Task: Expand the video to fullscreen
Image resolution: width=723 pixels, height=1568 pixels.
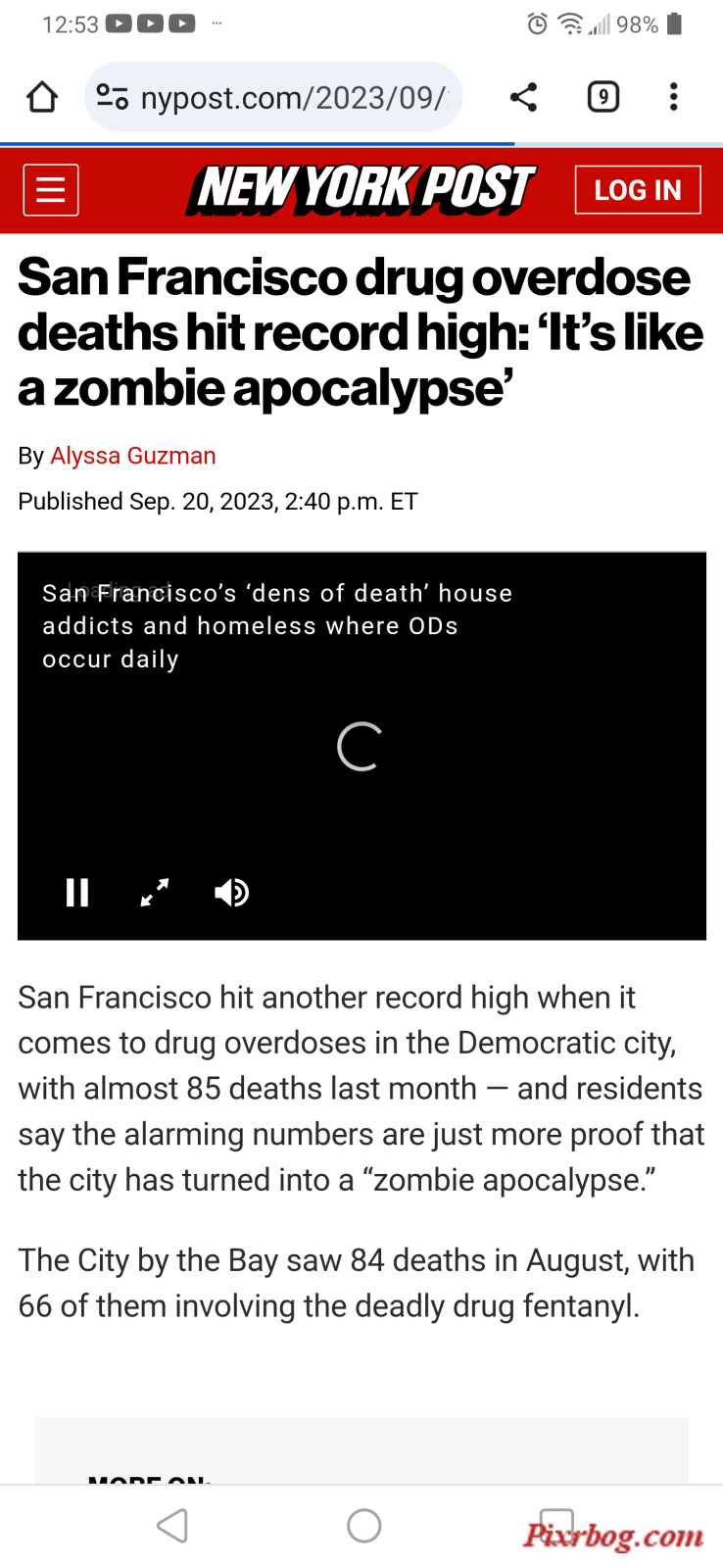Action: tap(155, 893)
